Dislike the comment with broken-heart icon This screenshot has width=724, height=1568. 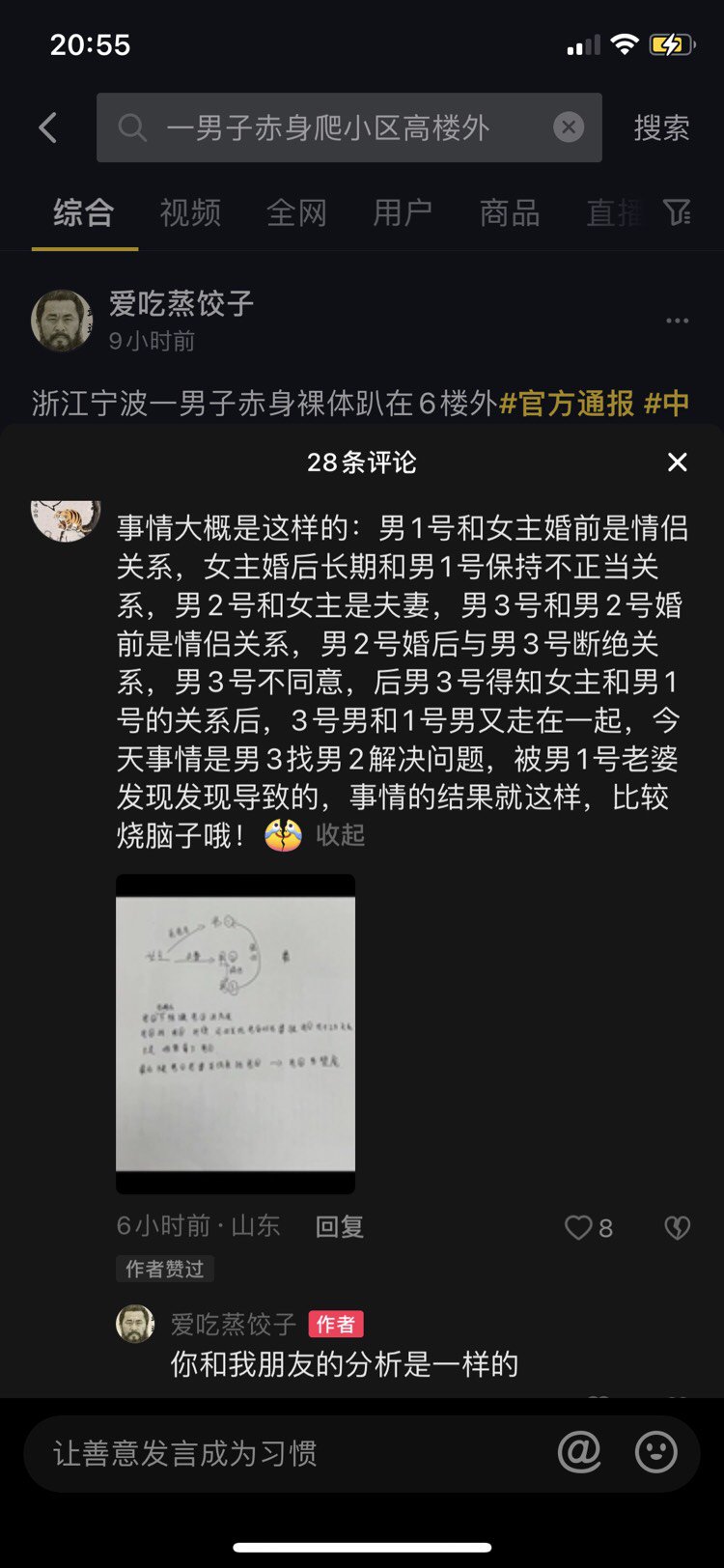coord(678,1228)
